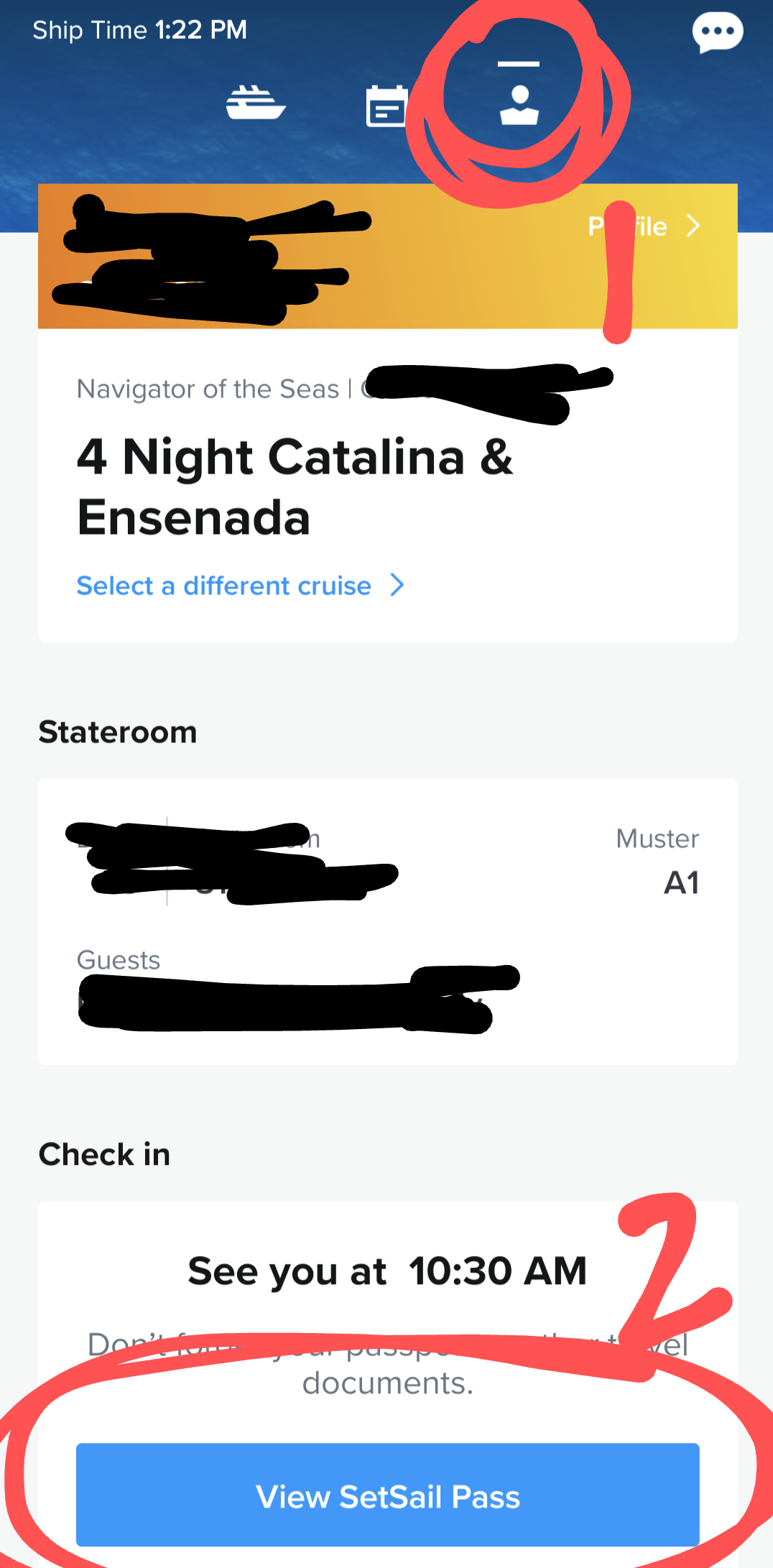
Task: Select a different cruise
Action: point(241,586)
